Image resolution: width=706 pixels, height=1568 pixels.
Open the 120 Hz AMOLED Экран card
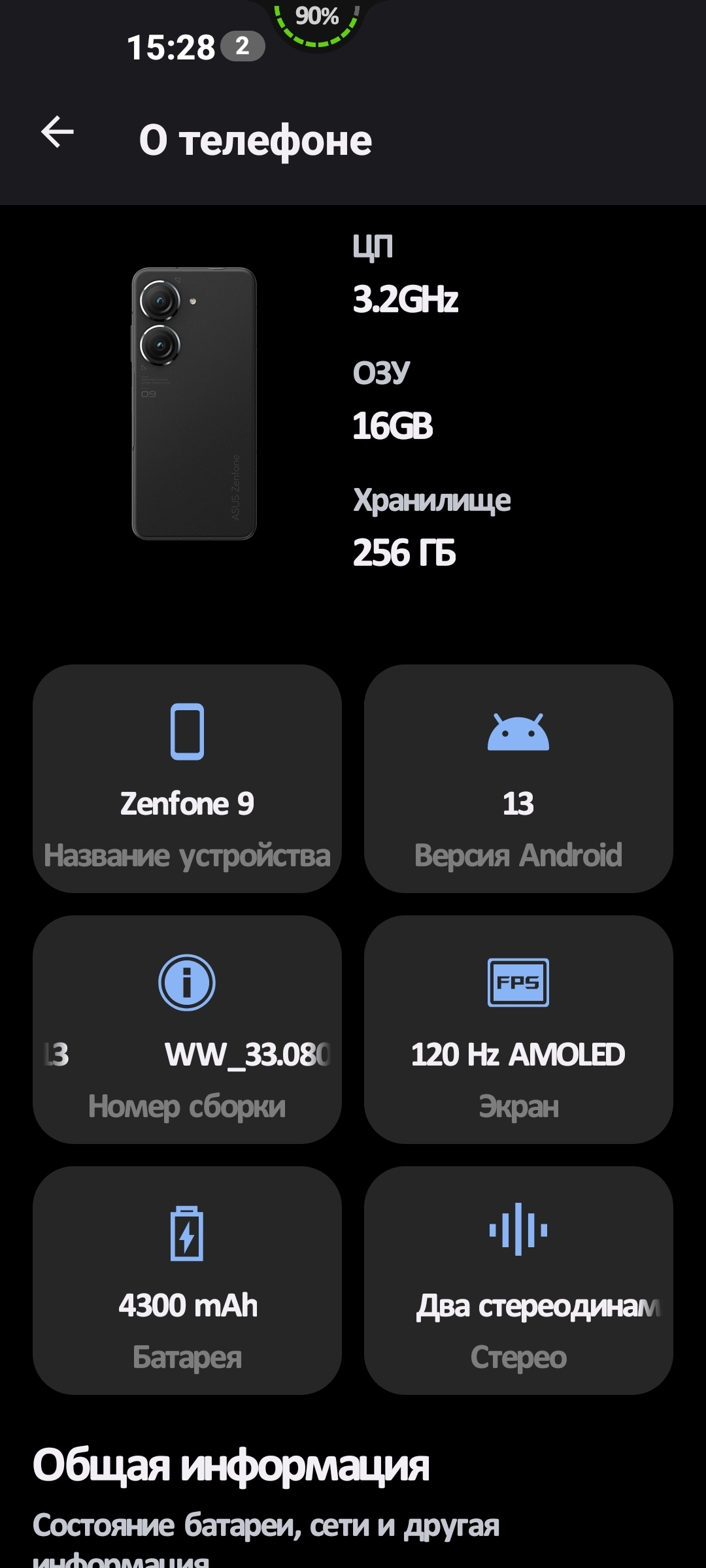point(518,1030)
